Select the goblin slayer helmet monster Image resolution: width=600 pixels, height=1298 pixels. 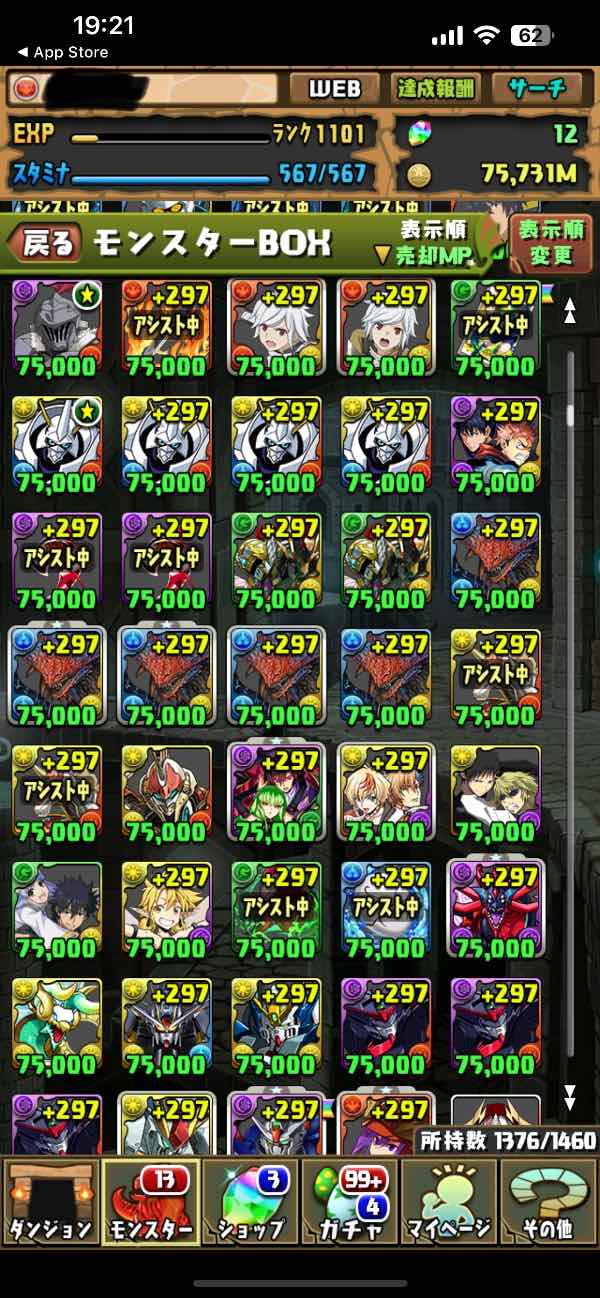point(56,327)
